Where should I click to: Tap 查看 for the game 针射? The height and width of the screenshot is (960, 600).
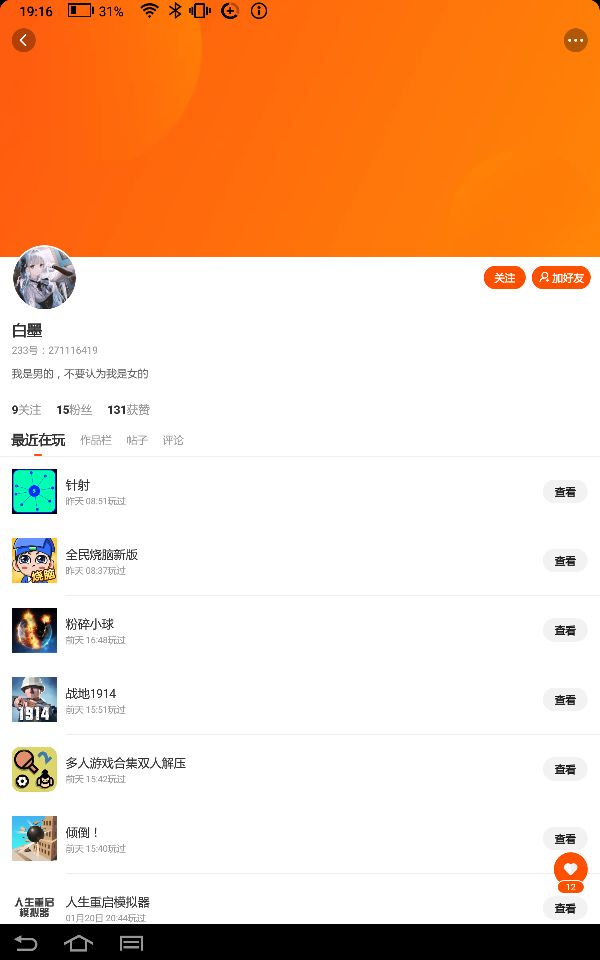tap(564, 492)
